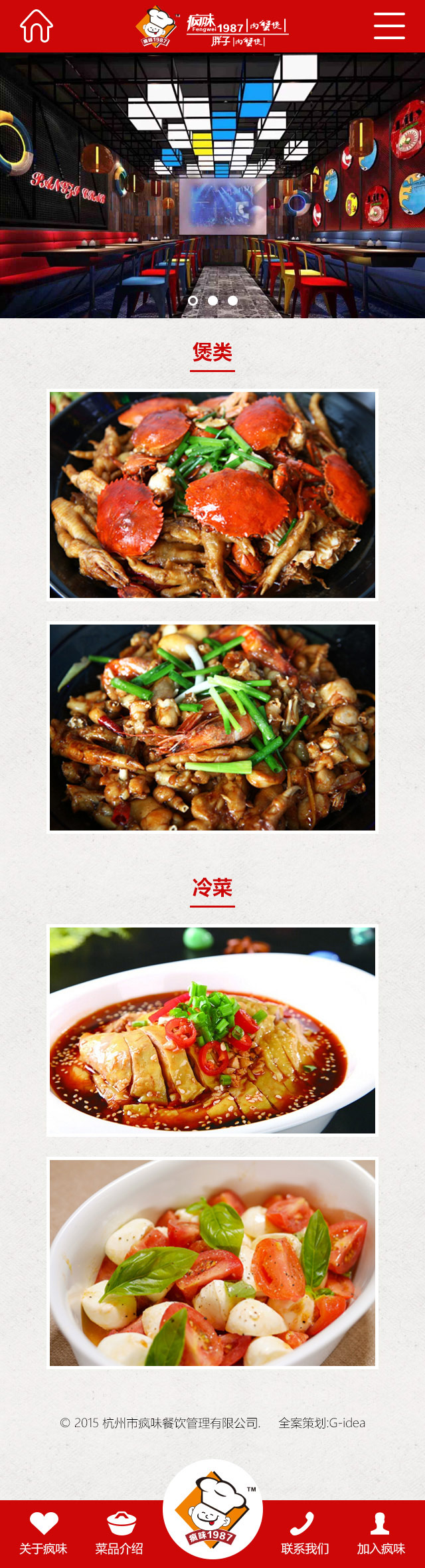The width and height of the screenshot is (425, 1568).
Task: Jump to the third banner slide dot
Action: [233, 300]
